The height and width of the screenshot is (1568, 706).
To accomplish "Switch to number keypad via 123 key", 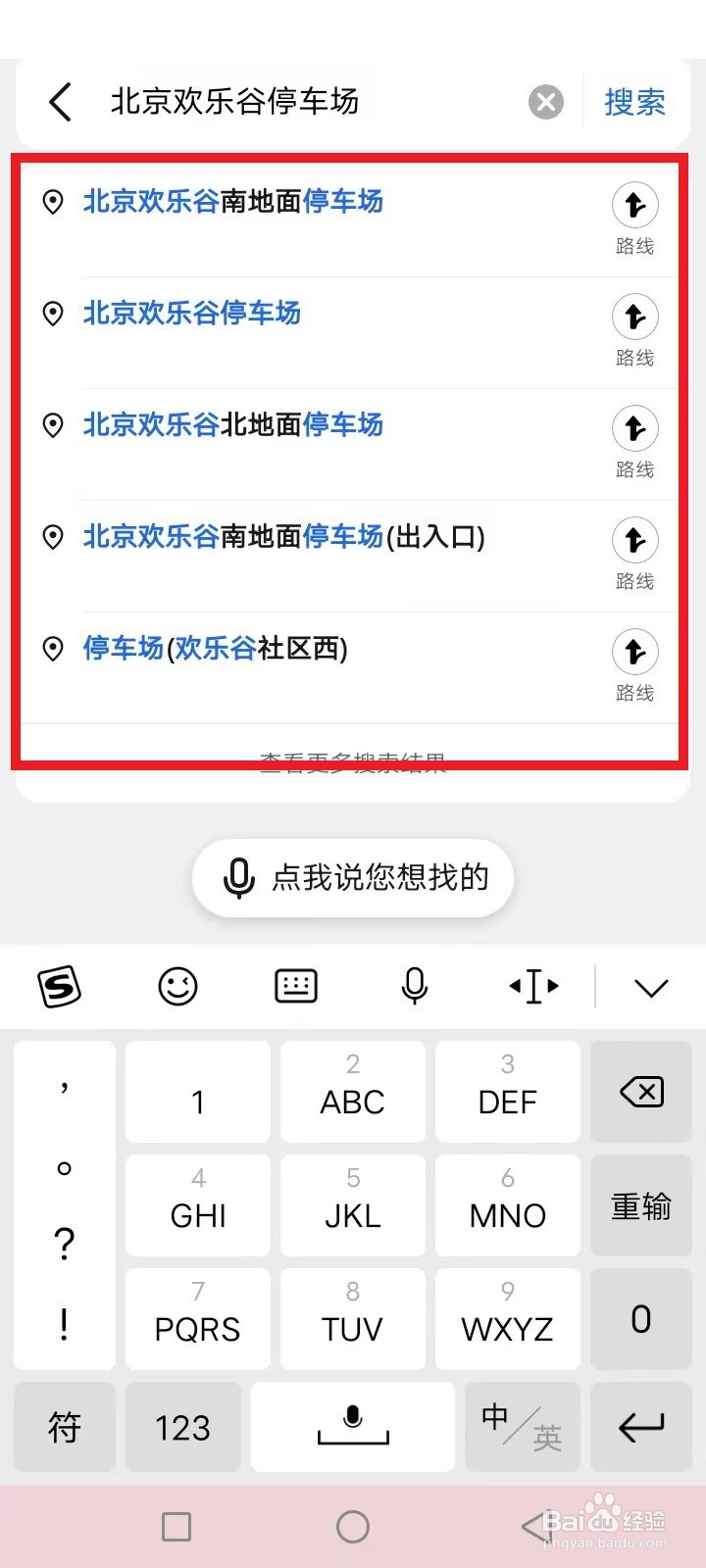I will pyautogui.click(x=182, y=1427).
